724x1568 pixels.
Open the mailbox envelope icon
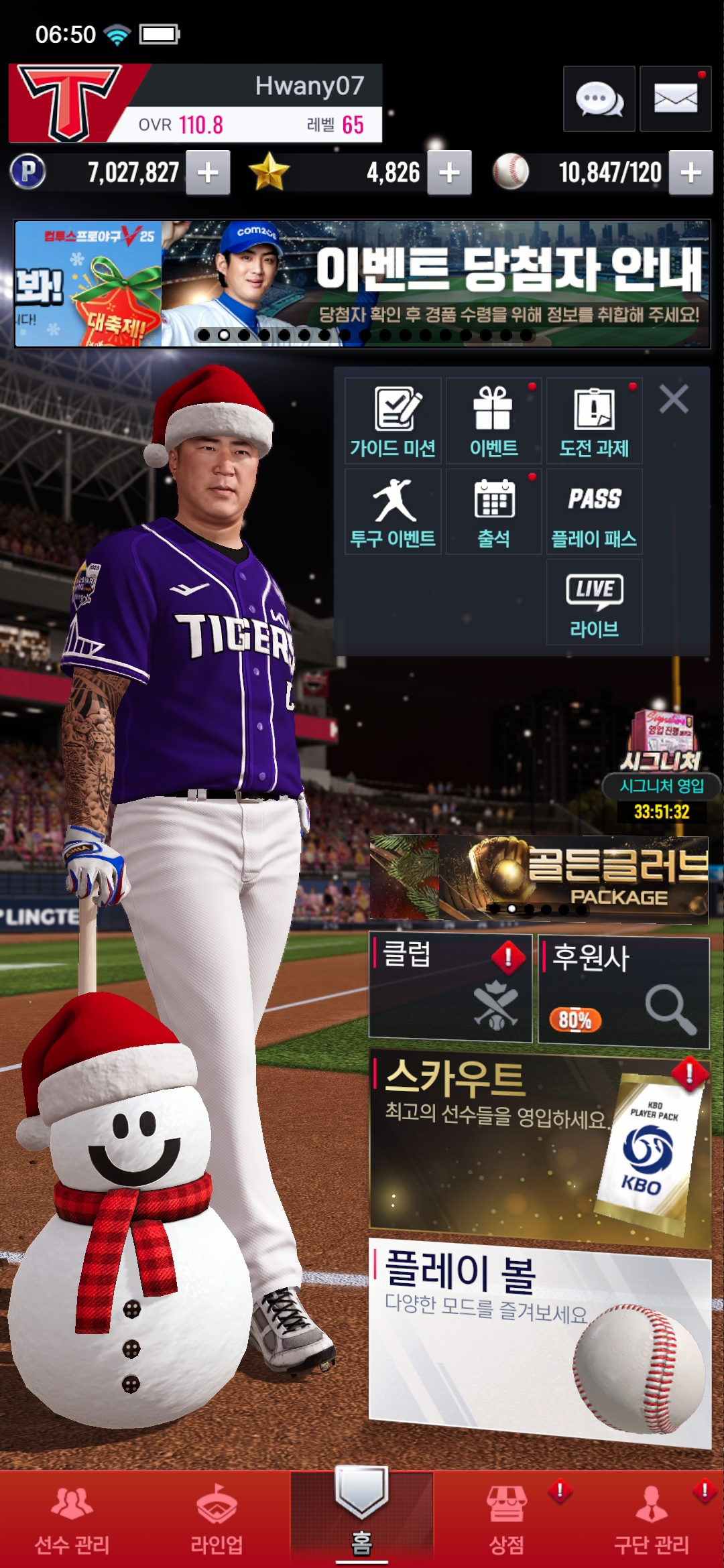pos(675,99)
